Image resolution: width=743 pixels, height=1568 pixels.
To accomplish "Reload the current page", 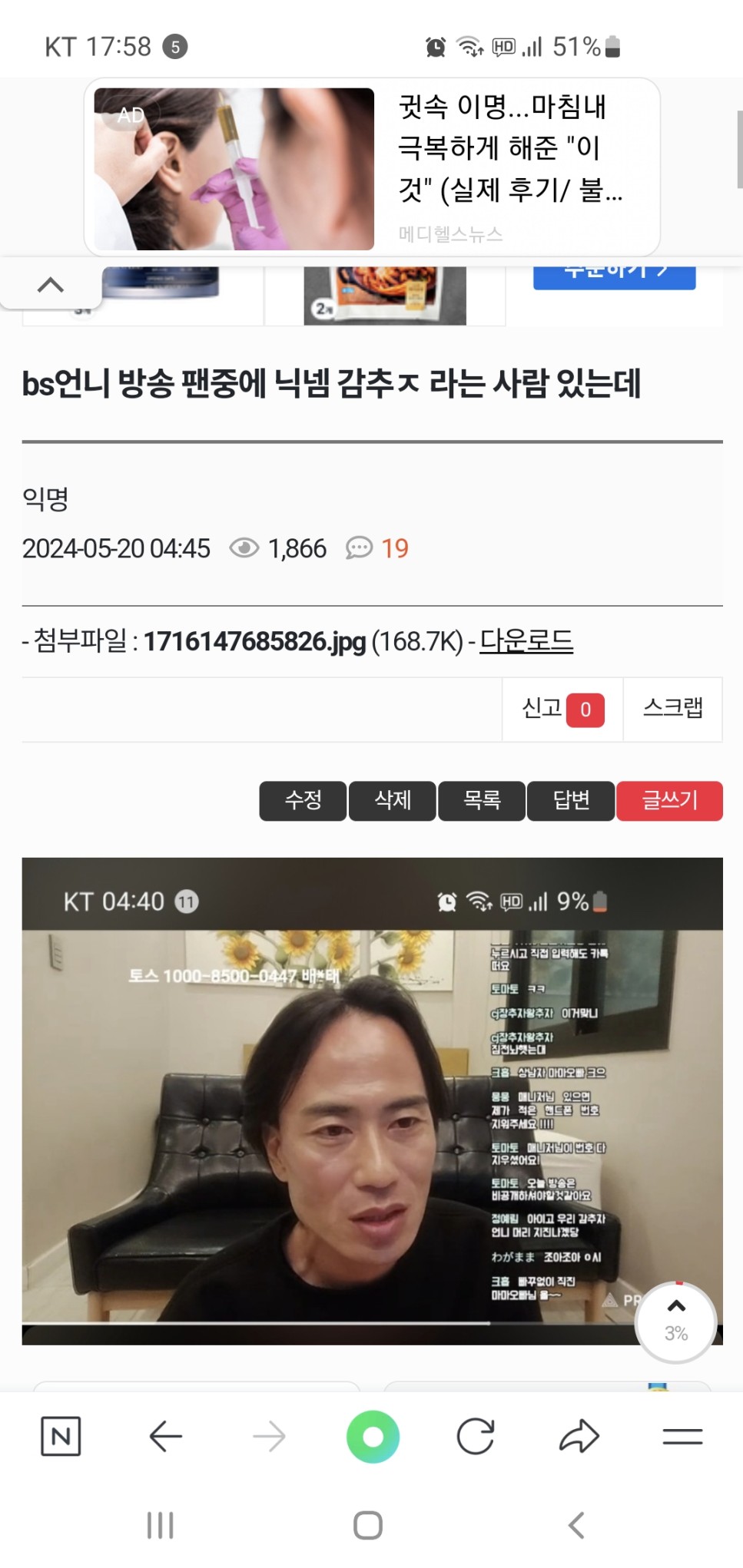I will pyautogui.click(x=476, y=1436).
